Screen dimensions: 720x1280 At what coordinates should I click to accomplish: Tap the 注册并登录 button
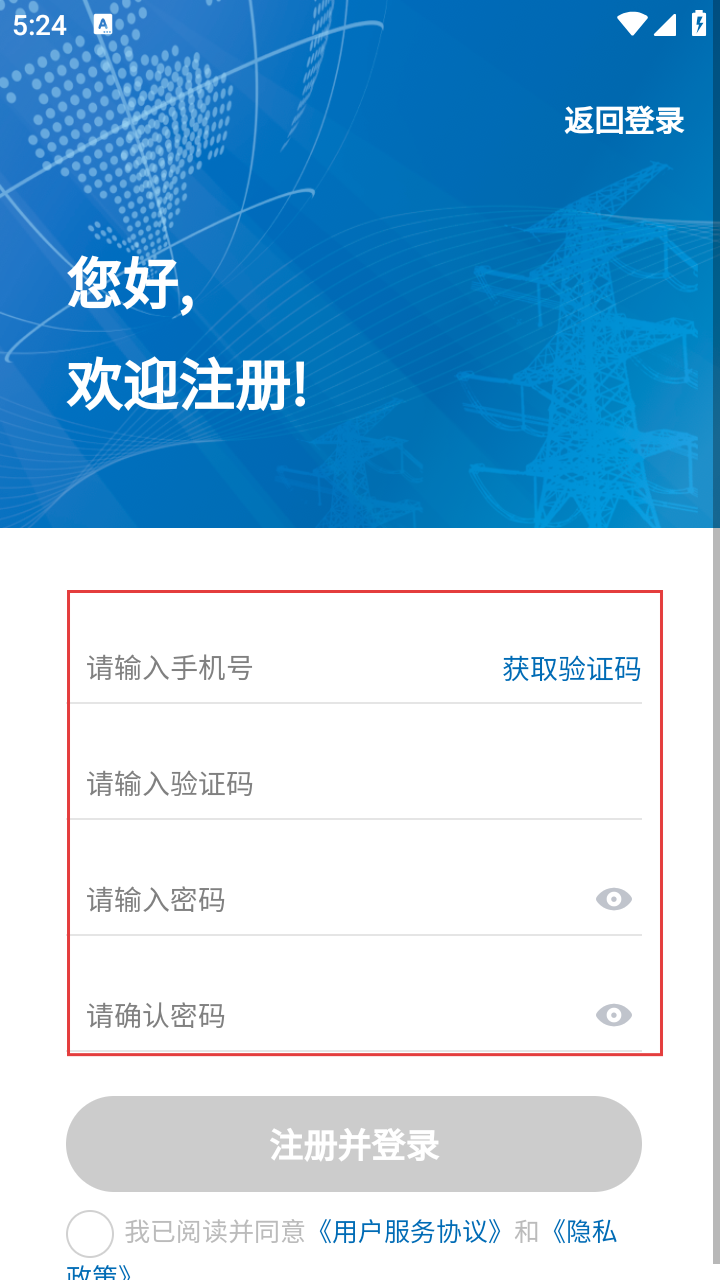[354, 1144]
